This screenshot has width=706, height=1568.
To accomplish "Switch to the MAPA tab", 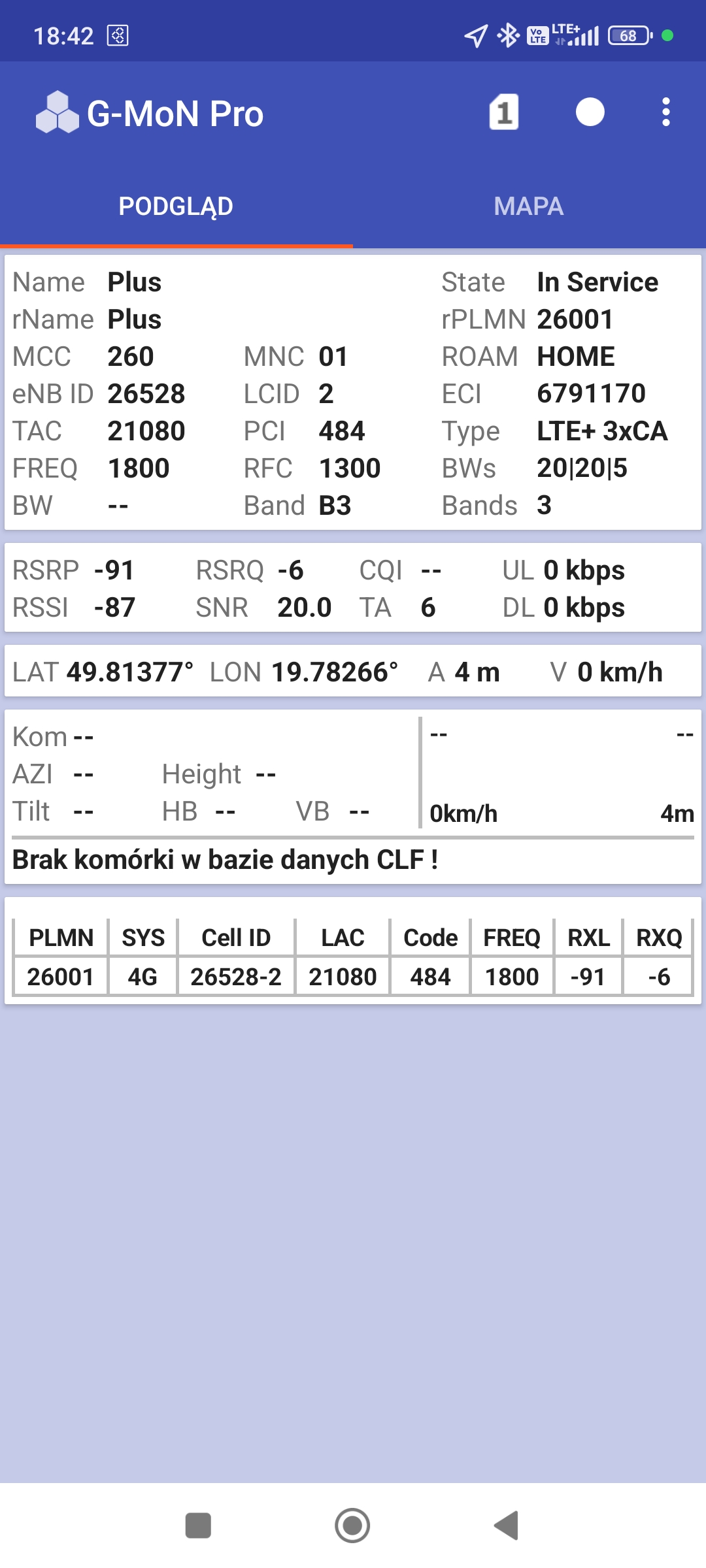I will (x=529, y=206).
